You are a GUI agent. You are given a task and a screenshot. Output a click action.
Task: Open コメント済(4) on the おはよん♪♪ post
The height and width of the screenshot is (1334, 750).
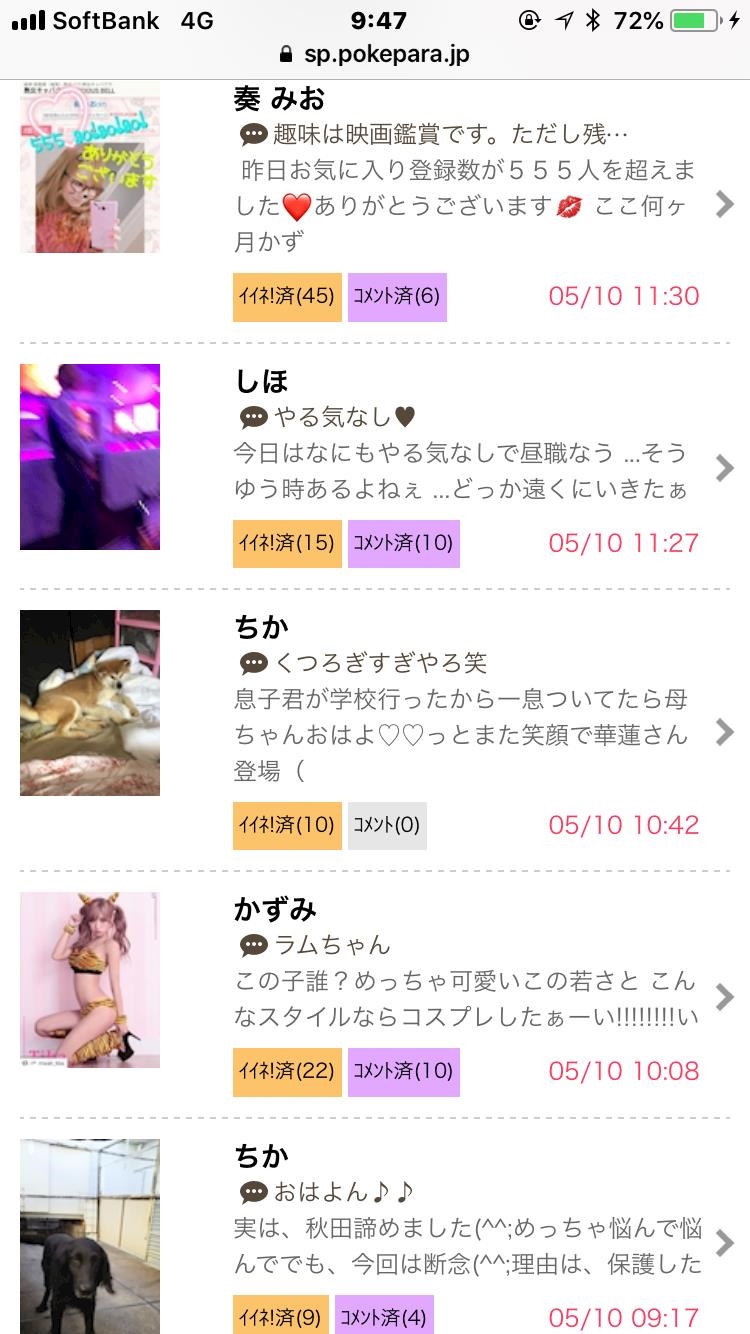pos(384,1318)
